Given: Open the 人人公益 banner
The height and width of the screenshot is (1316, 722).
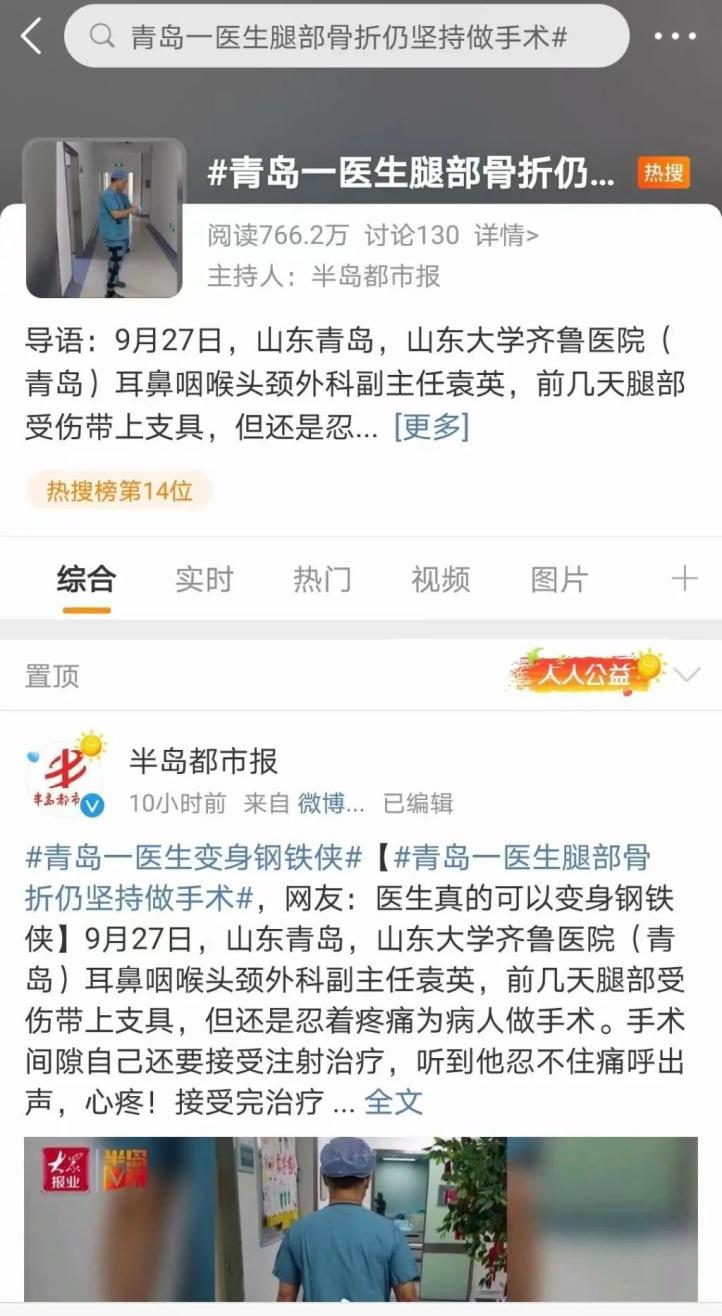Looking at the screenshot, I should tap(587, 673).
